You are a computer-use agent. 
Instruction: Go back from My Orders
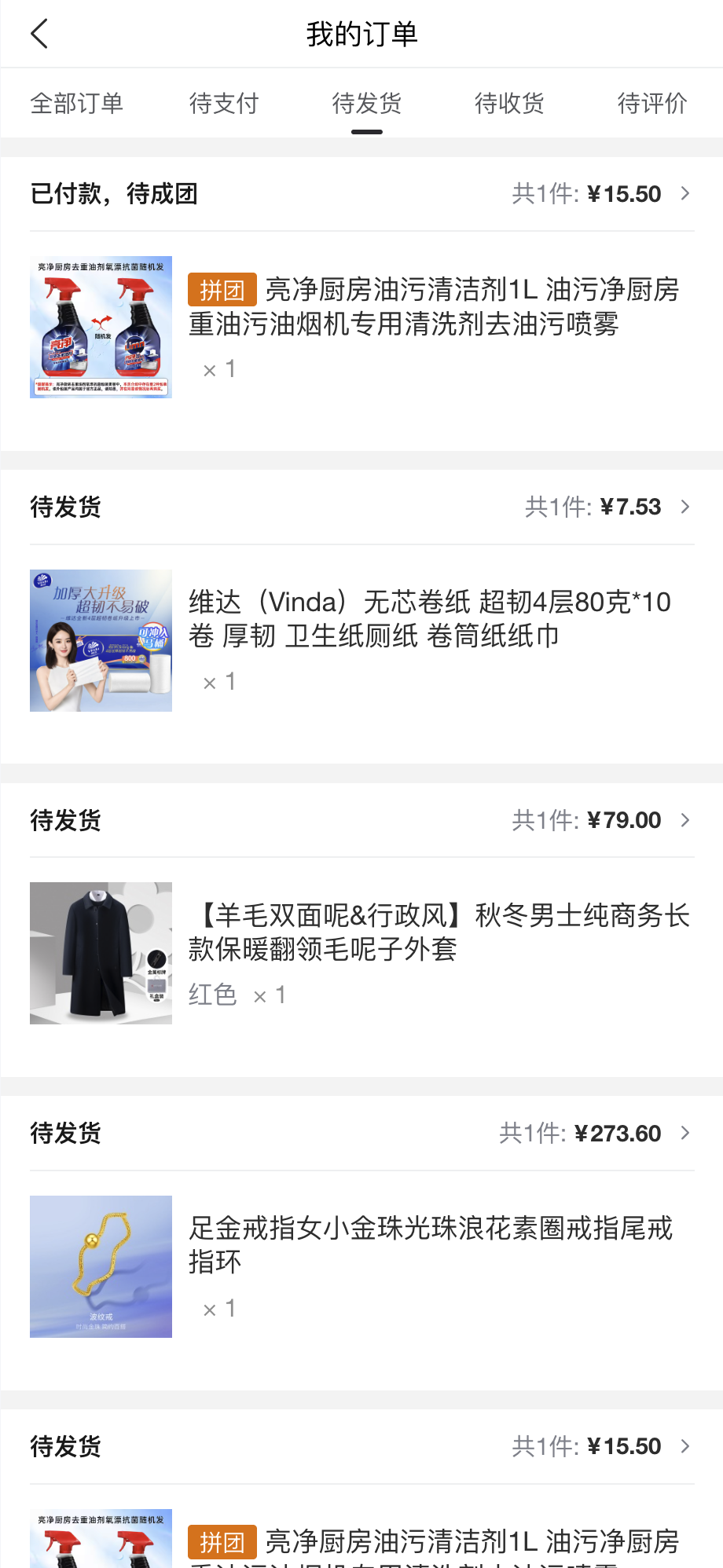39,34
